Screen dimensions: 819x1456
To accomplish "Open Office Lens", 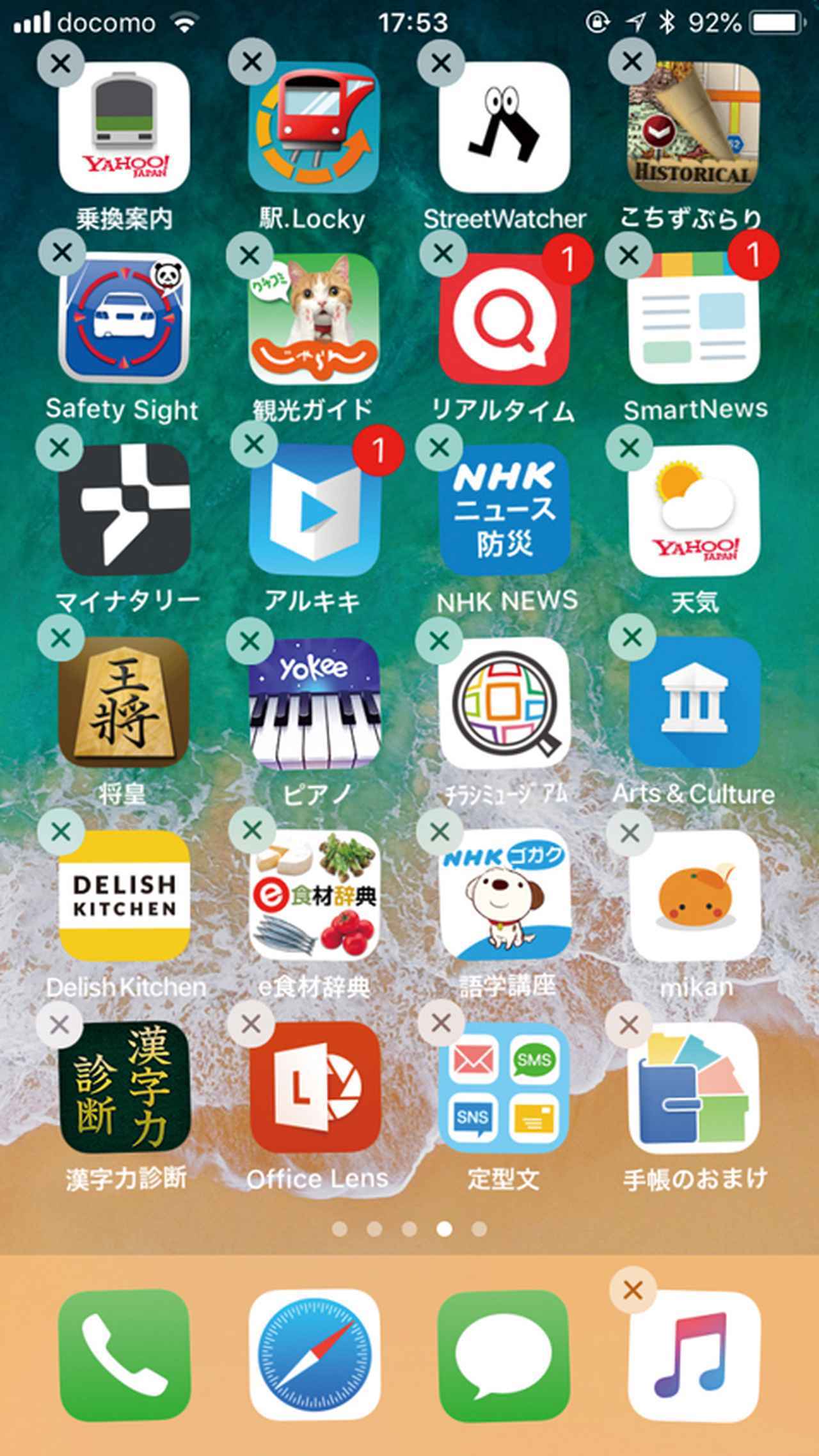I will (x=314, y=1088).
